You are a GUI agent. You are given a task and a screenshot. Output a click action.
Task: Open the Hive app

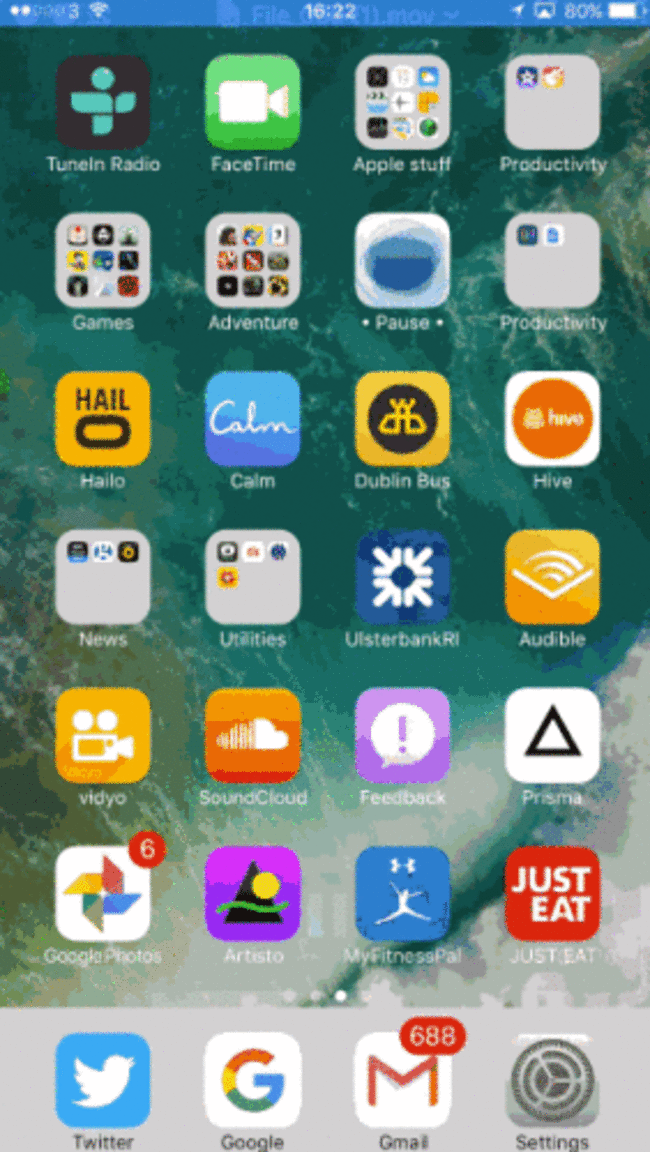point(552,419)
